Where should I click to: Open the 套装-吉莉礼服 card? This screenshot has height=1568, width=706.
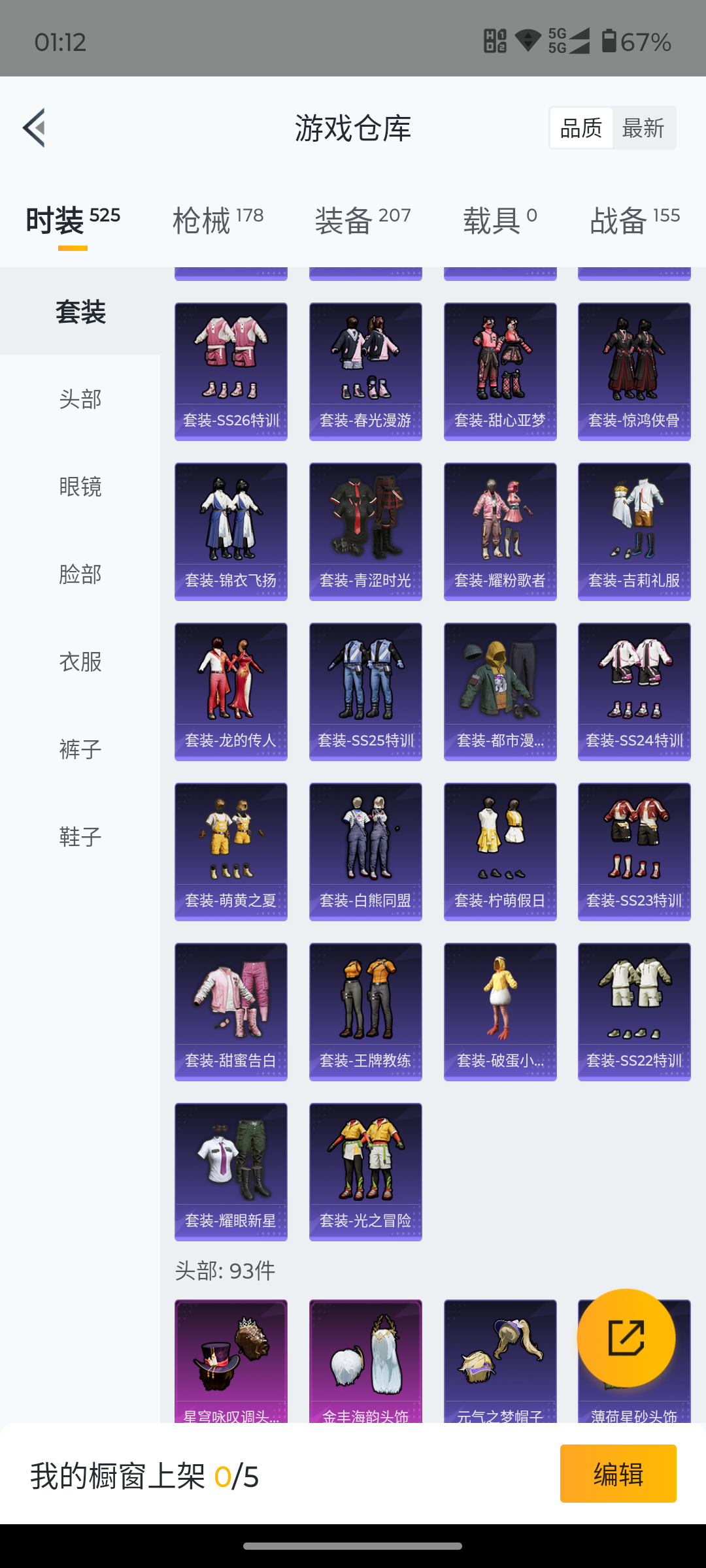[x=634, y=531]
